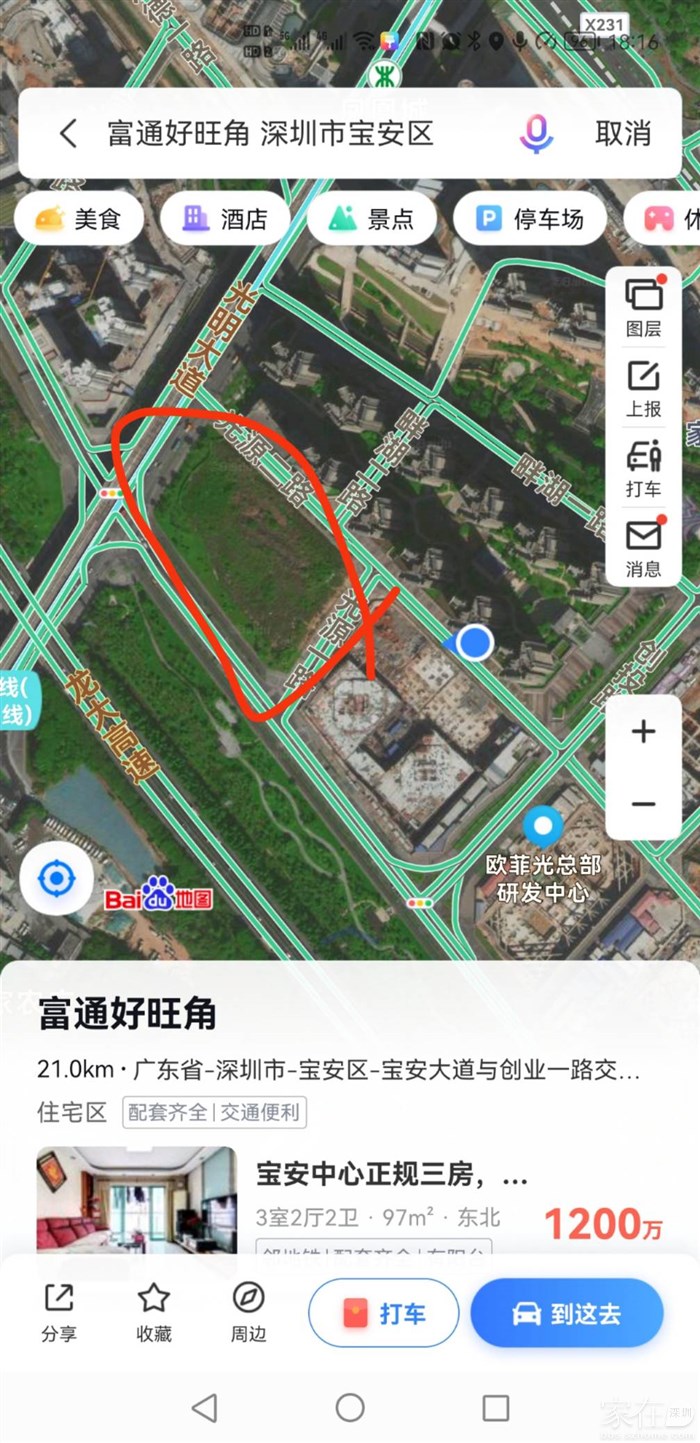
Task: Select the 美食 food chip
Action: pos(77,219)
